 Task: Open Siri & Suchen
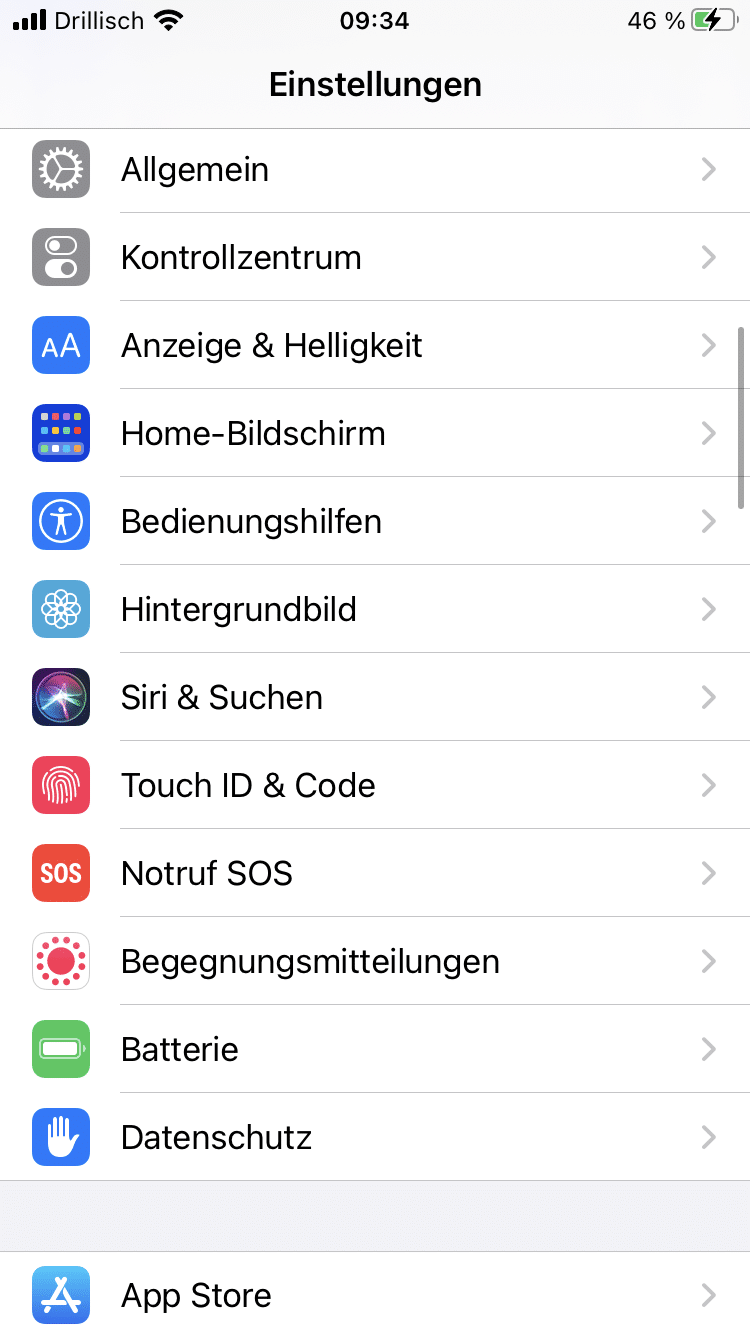(x=375, y=698)
